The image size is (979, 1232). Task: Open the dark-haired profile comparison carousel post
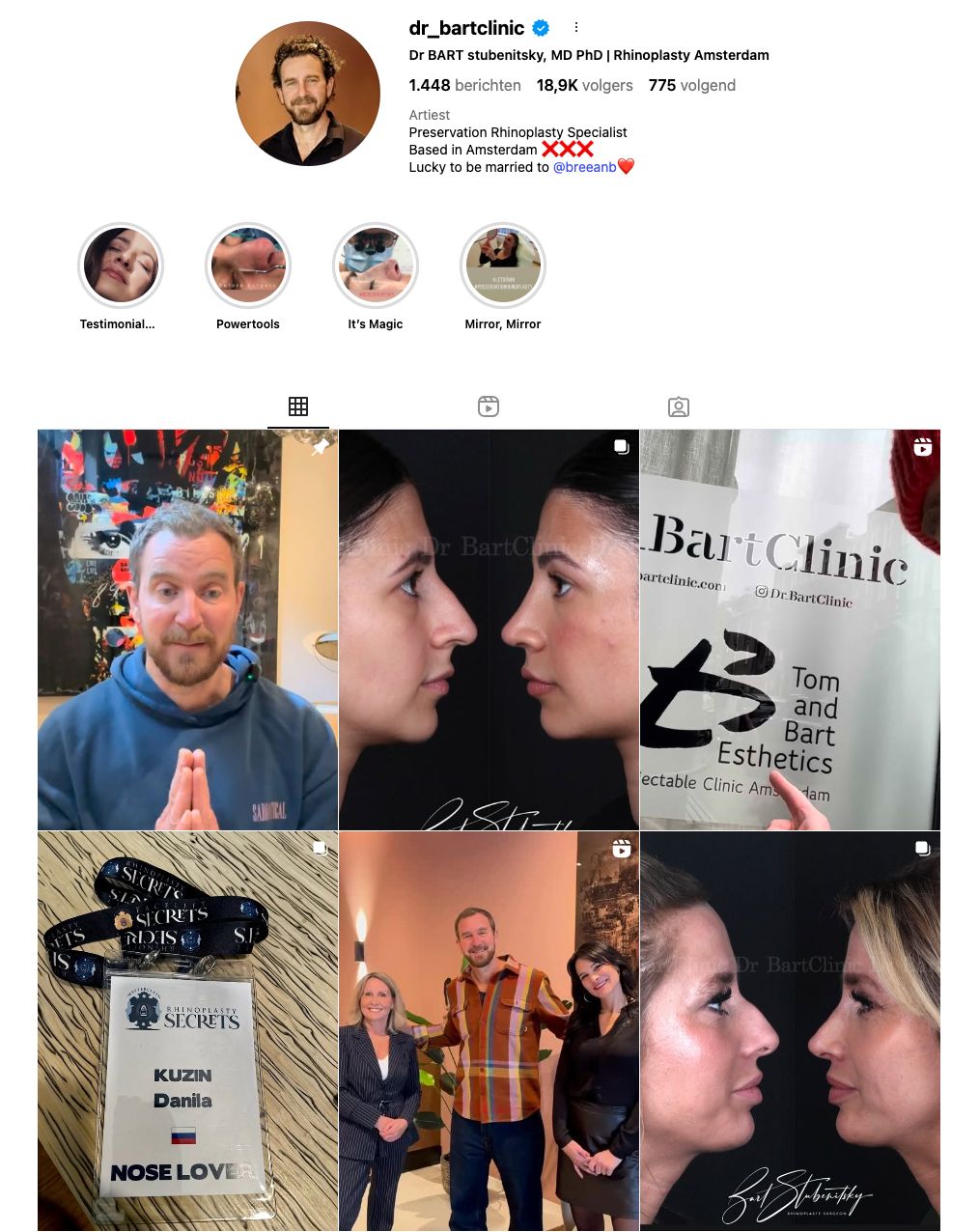(x=489, y=630)
